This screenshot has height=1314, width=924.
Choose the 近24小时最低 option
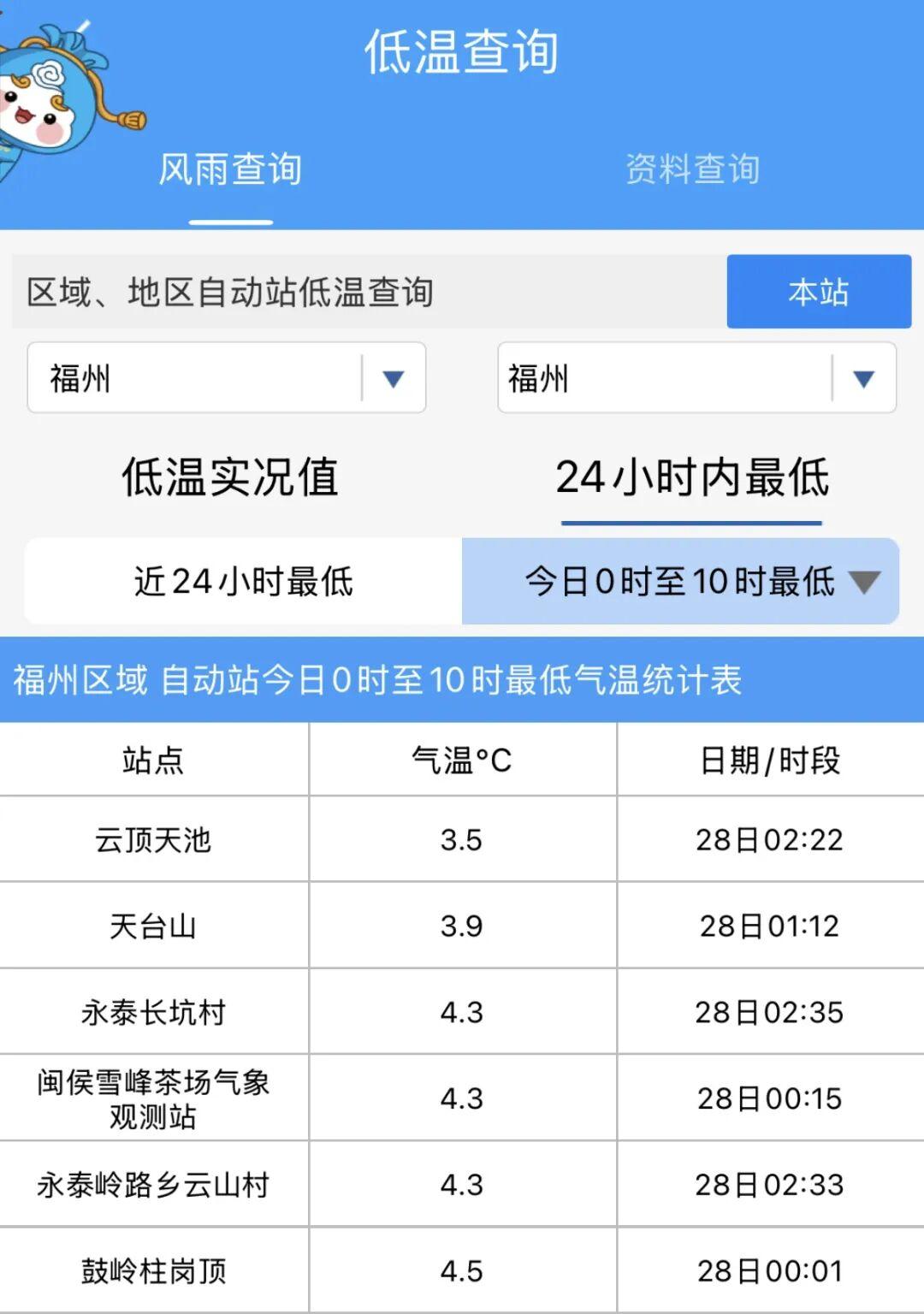point(244,582)
